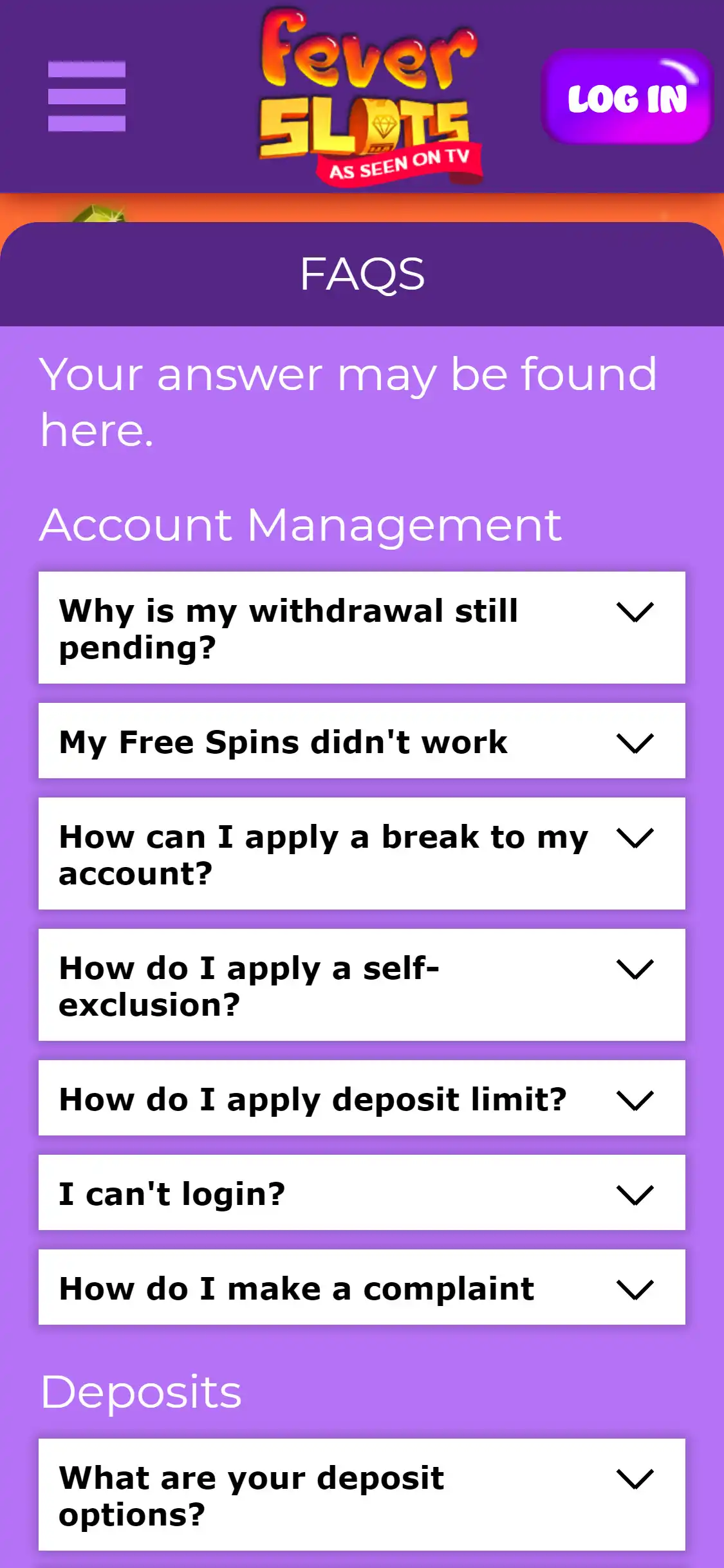
Task: Open the hamburger menu
Action: (x=87, y=97)
